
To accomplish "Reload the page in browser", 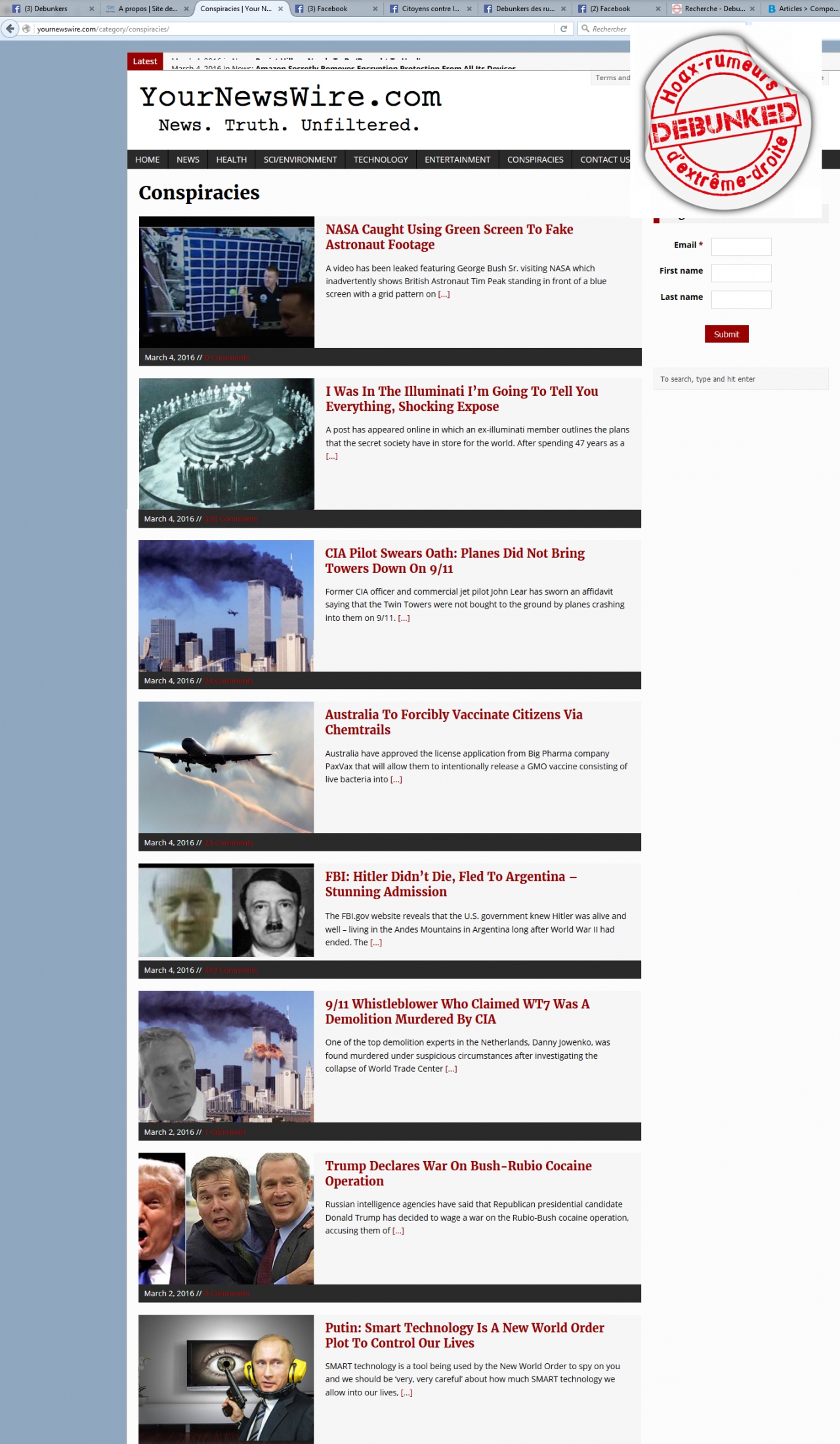I will [x=563, y=29].
